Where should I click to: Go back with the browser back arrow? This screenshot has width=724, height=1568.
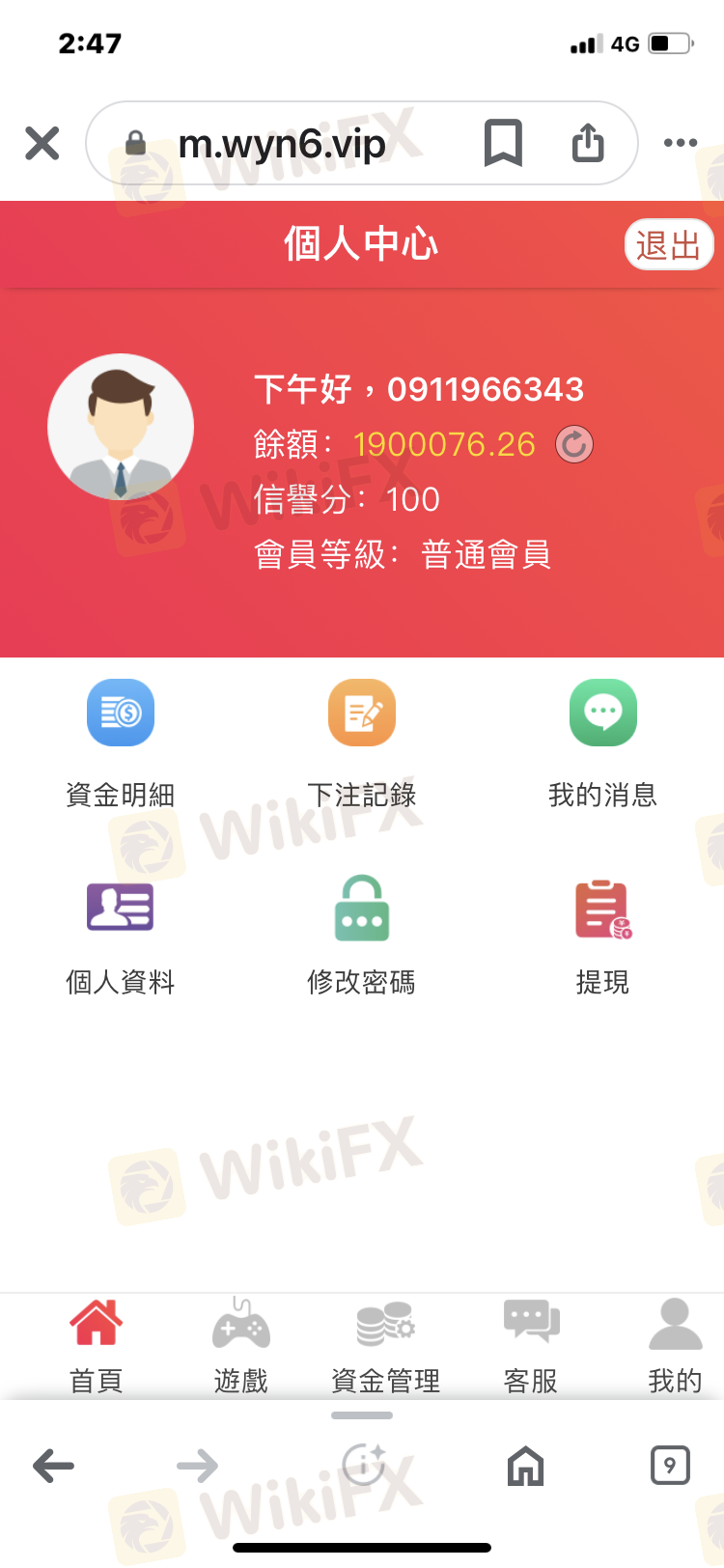53,1466
